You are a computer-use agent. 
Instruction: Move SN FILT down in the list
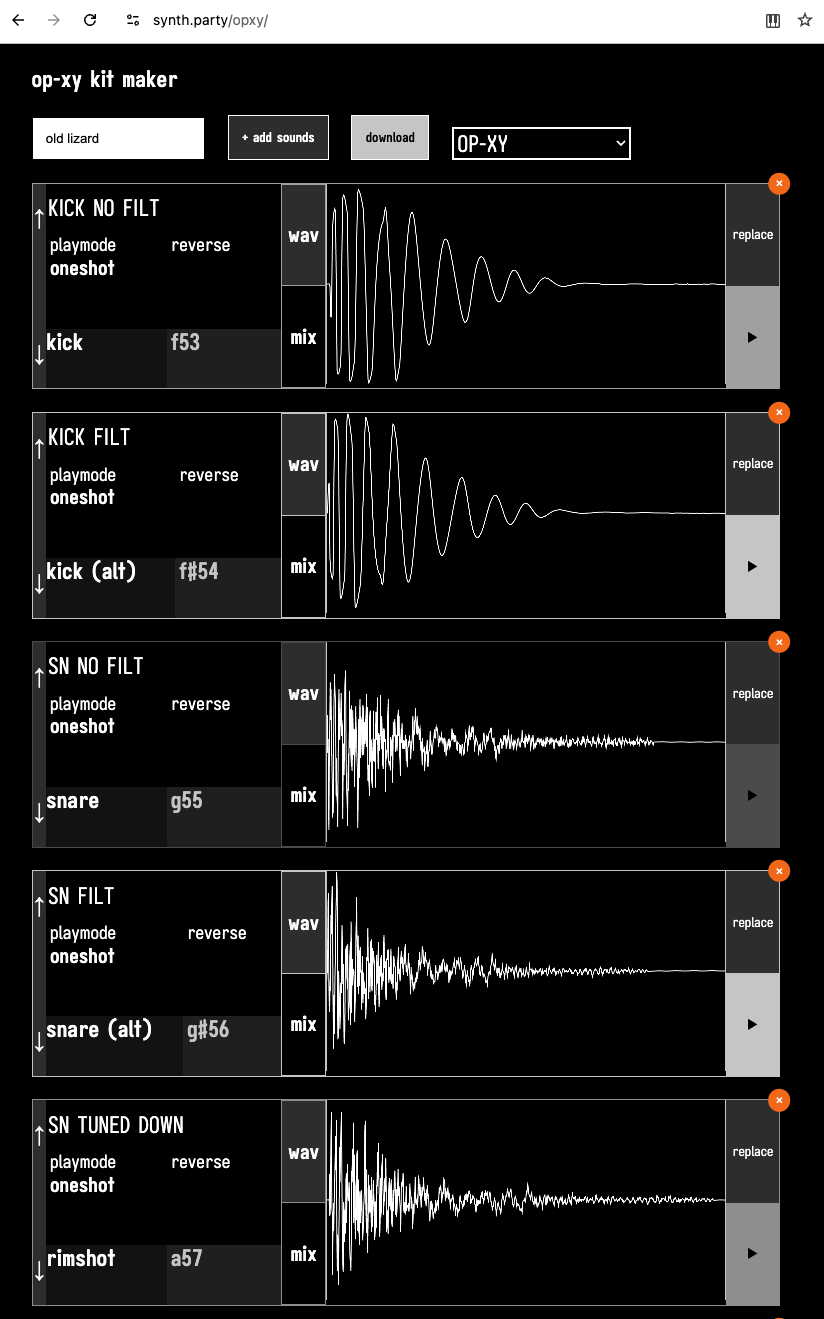tap(39, 1042)
